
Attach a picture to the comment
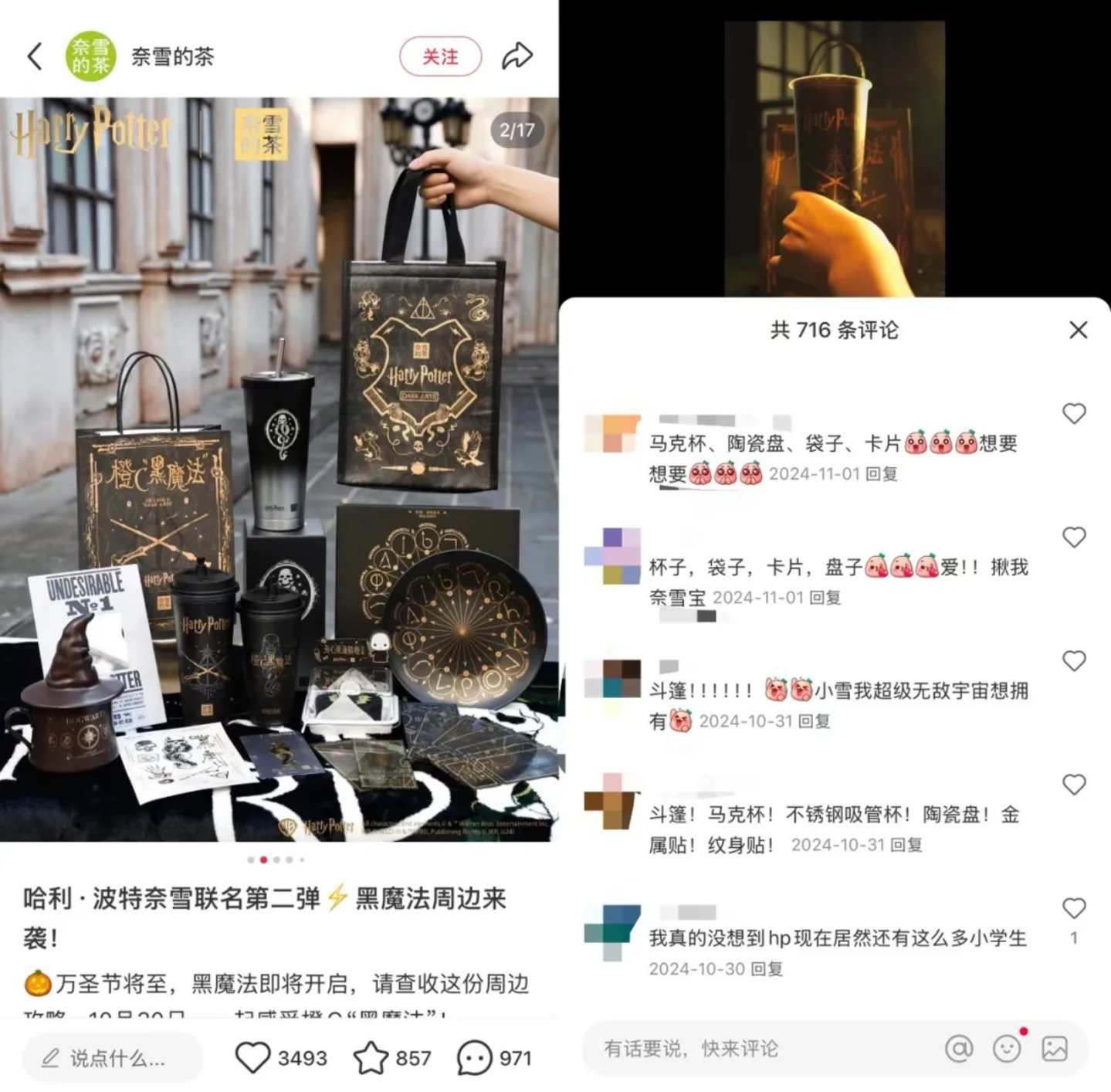(x=1055, y=1049)
